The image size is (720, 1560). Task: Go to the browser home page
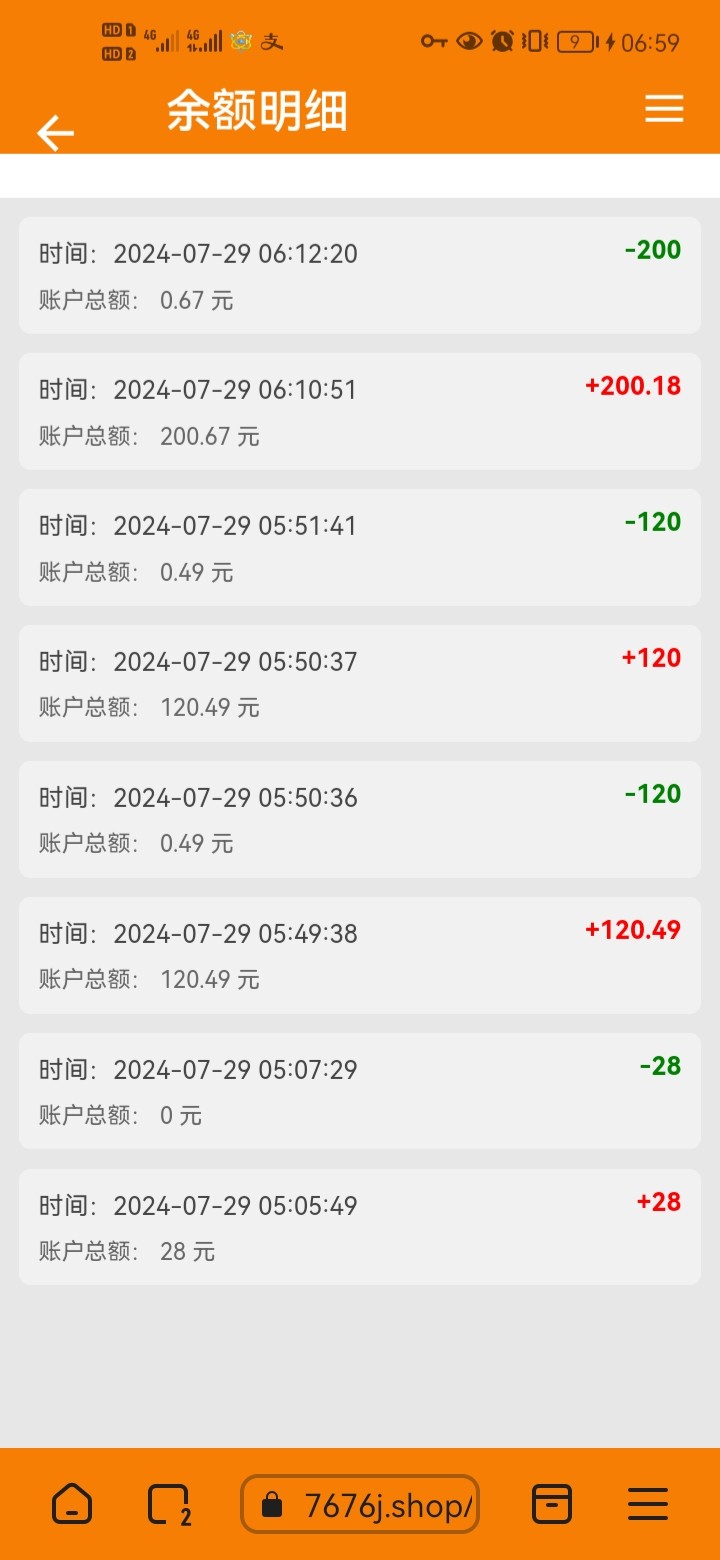pos(72,1504)
